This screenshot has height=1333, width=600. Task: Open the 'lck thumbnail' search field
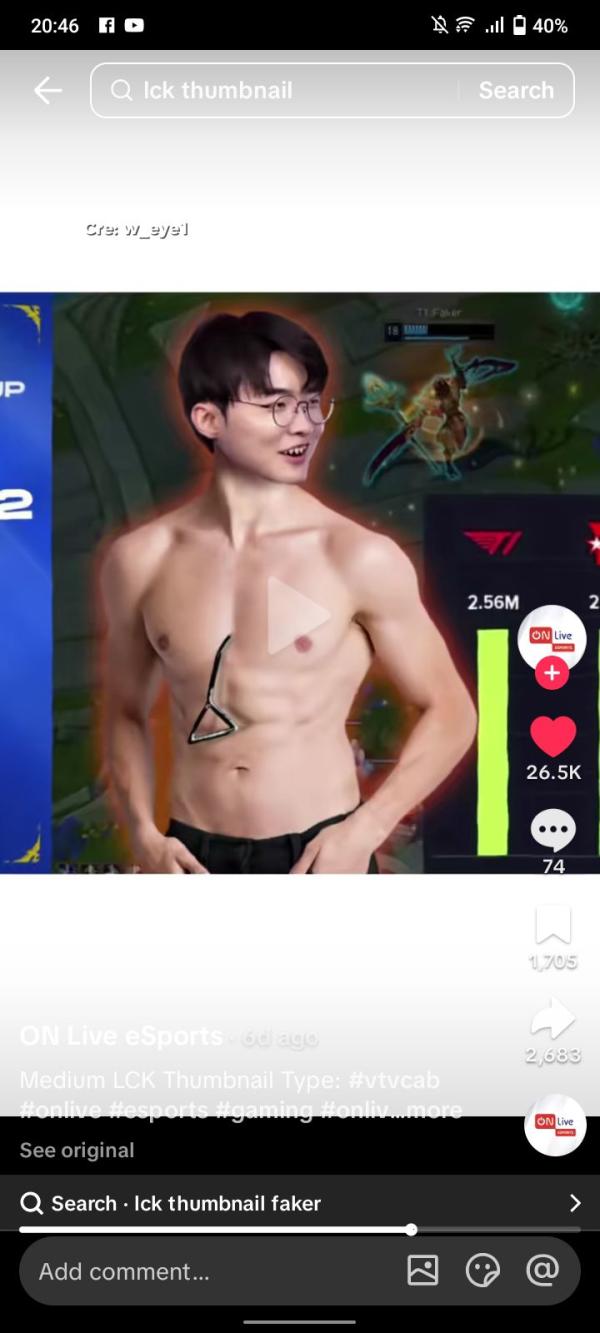coord(280,90)
